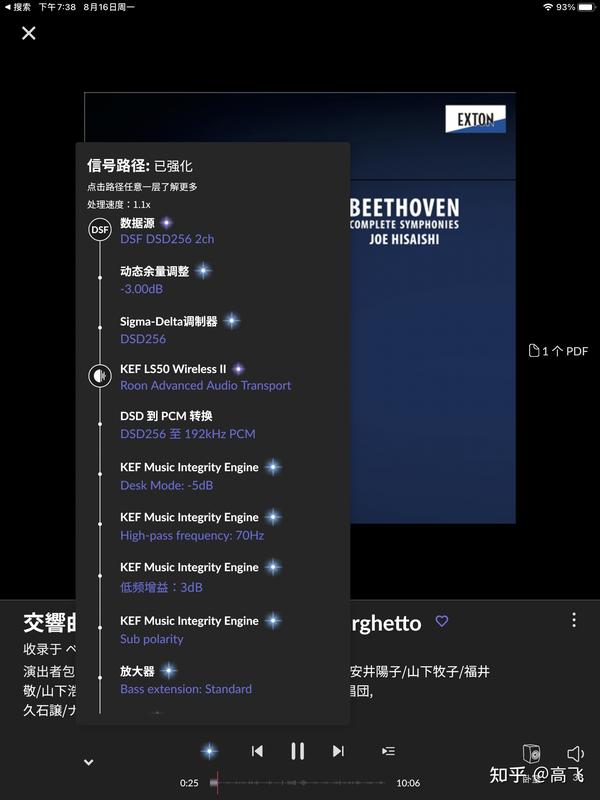Open the 1 个 PDF booklet

tap(558, 351)
